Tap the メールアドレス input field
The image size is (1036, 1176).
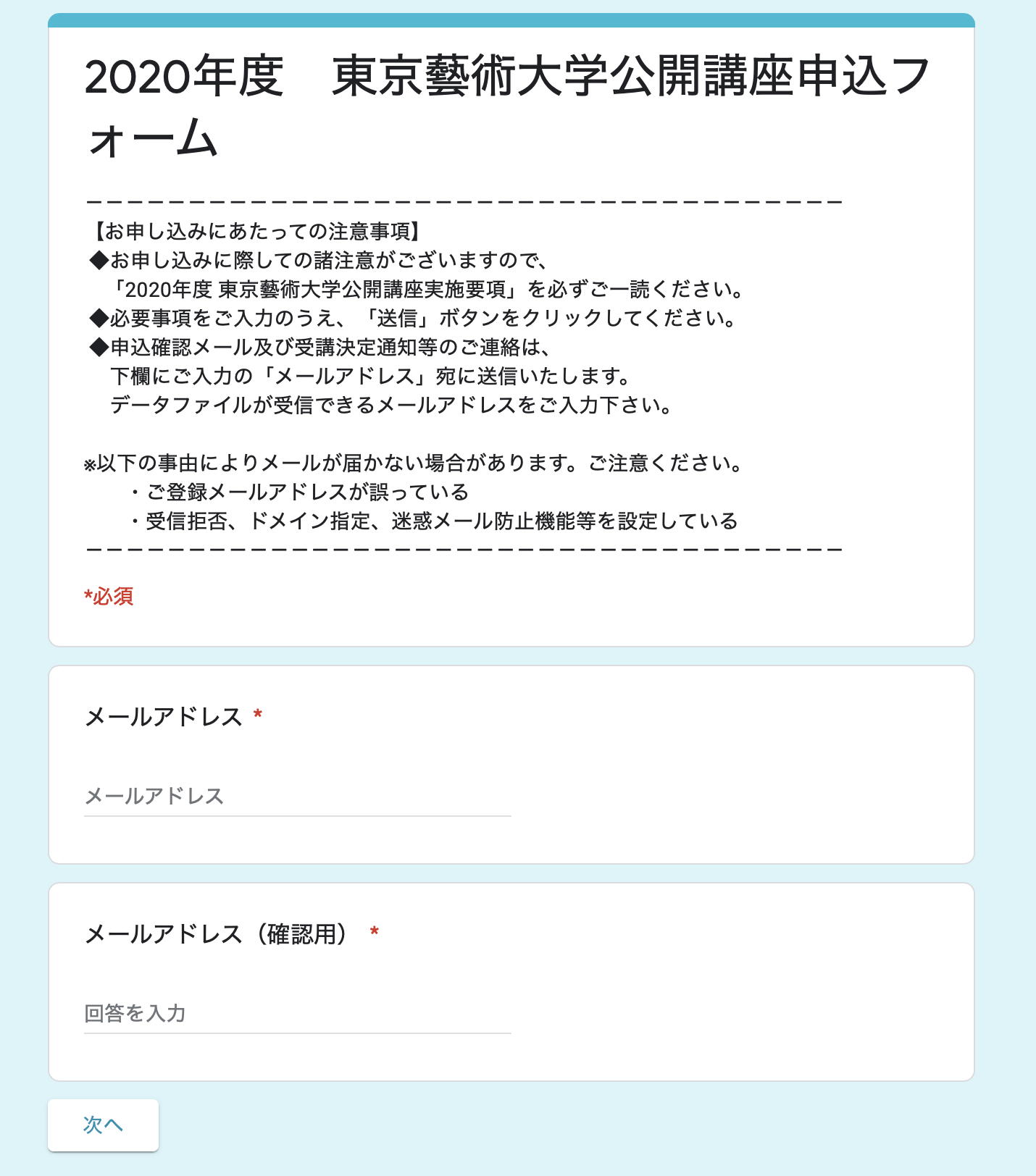pyautogui.click(x=297, y=797)
